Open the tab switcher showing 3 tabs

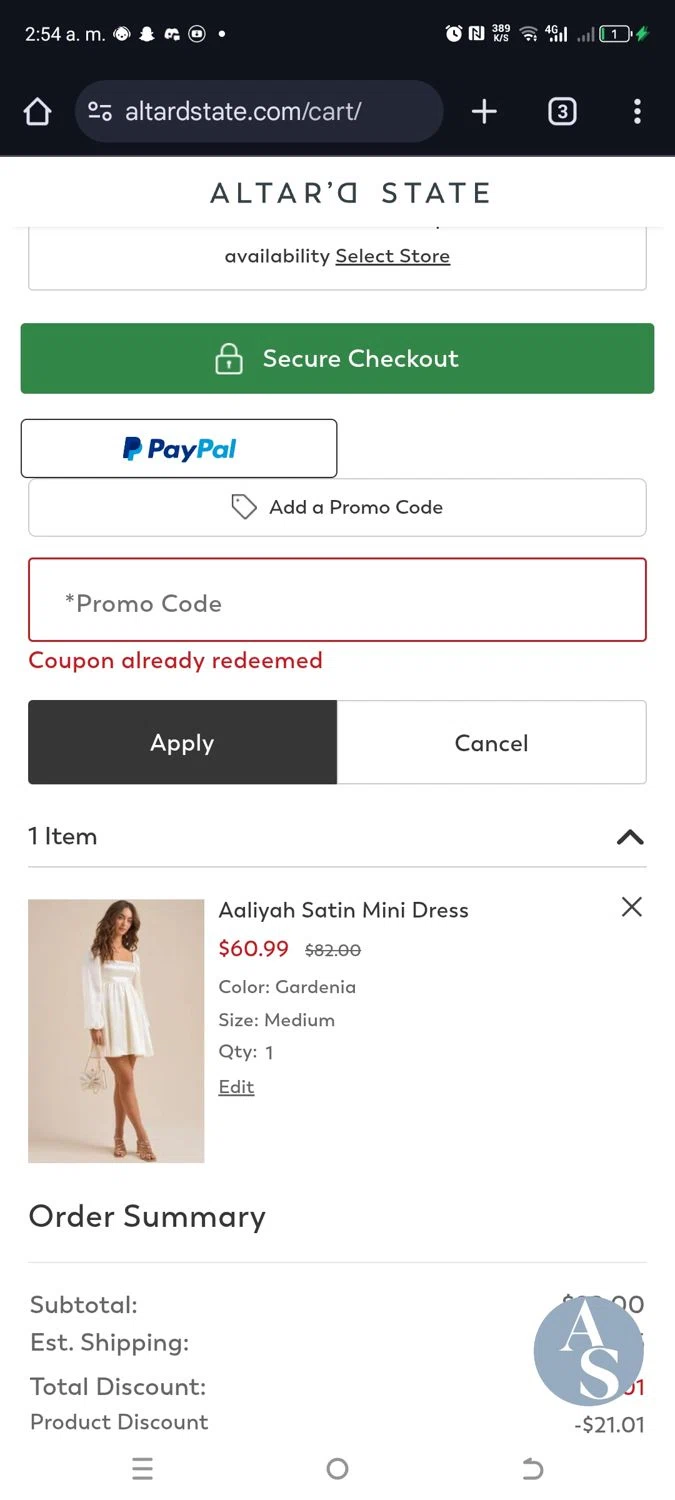click(562, 112)
